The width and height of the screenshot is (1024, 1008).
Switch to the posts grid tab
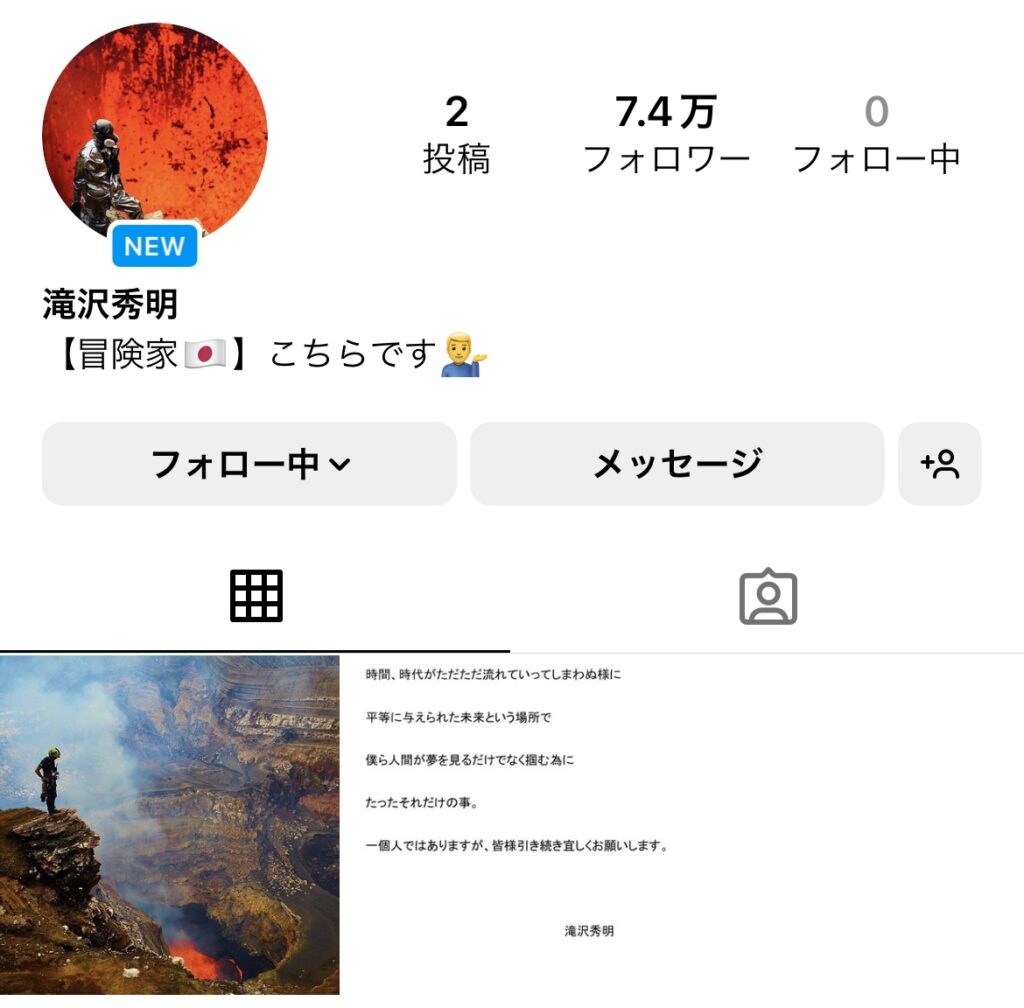click(256, 597)
